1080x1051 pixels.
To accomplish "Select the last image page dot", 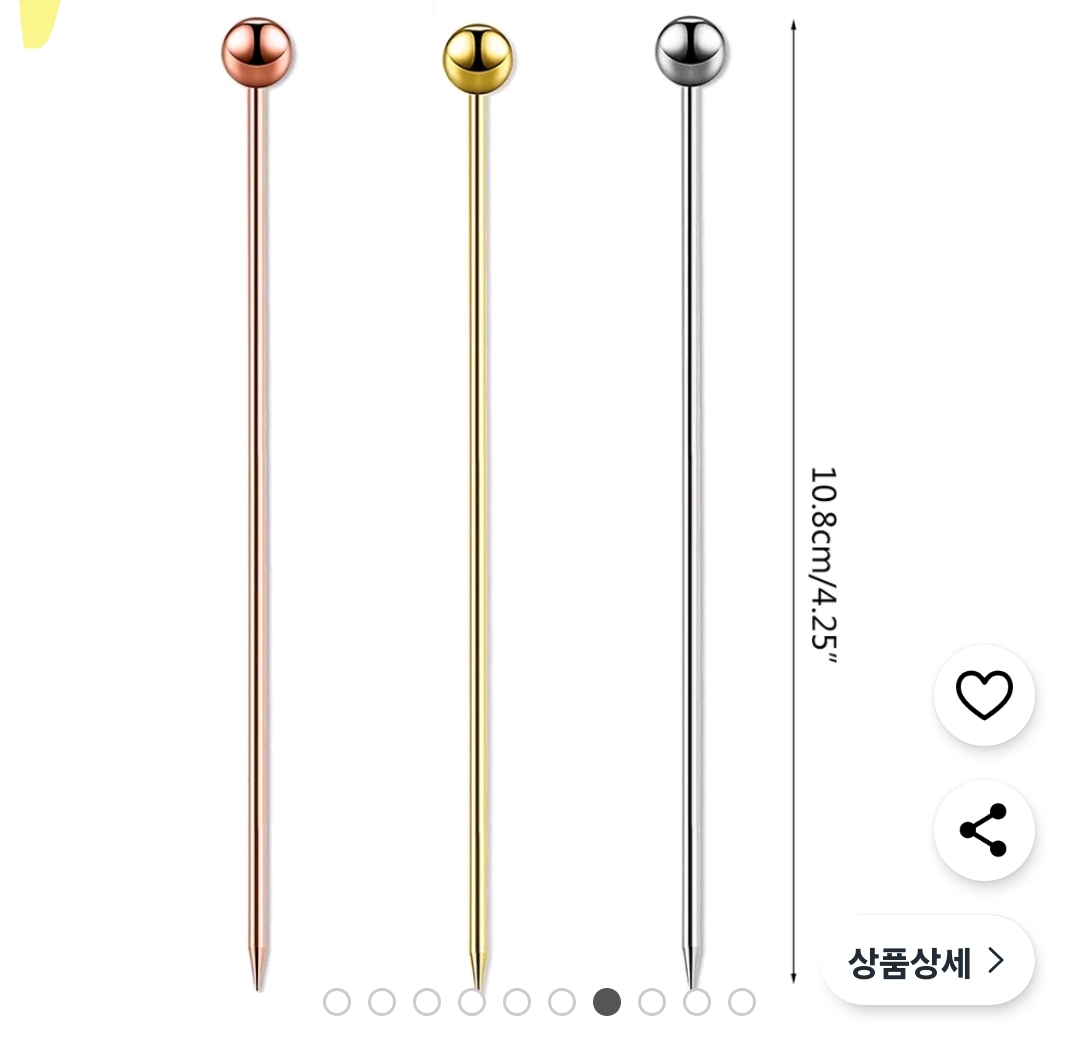I will tap(741, 1002).
